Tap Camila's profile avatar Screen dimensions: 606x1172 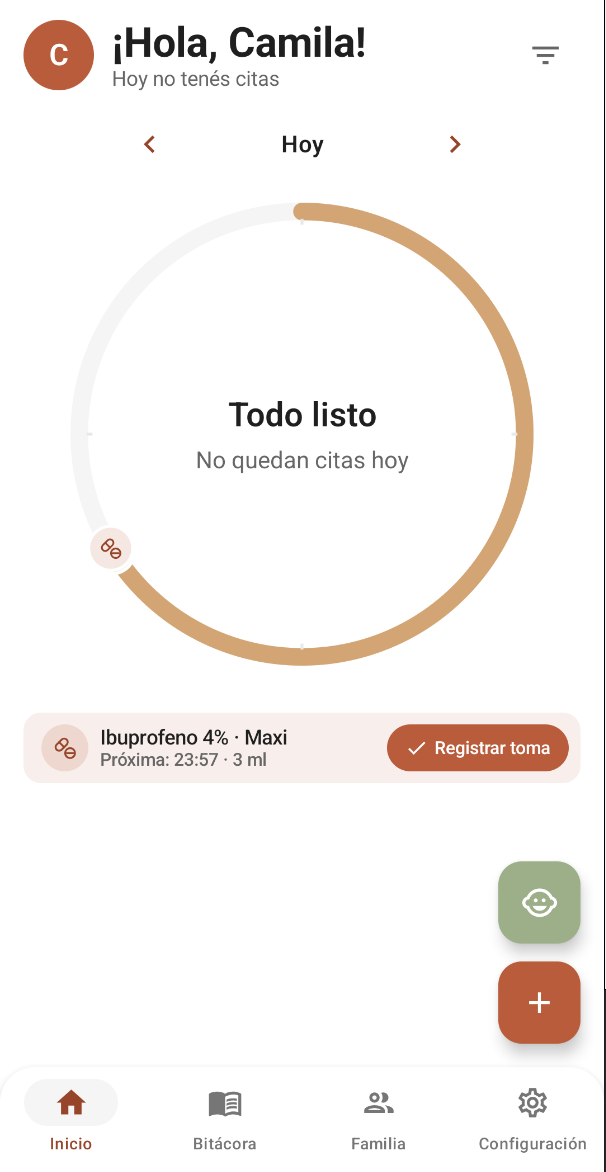pos(59,55)
